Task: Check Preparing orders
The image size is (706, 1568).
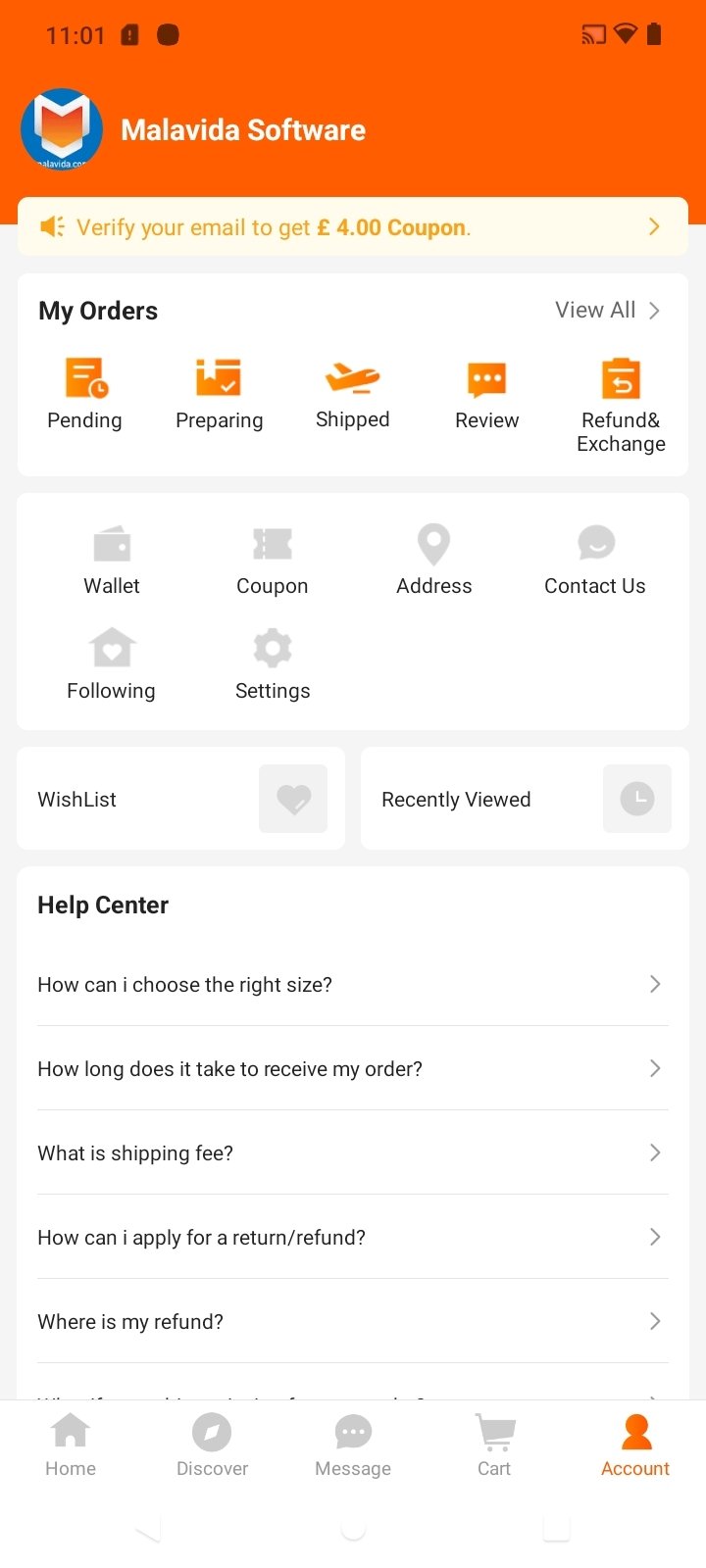Action: coord(220,394)
